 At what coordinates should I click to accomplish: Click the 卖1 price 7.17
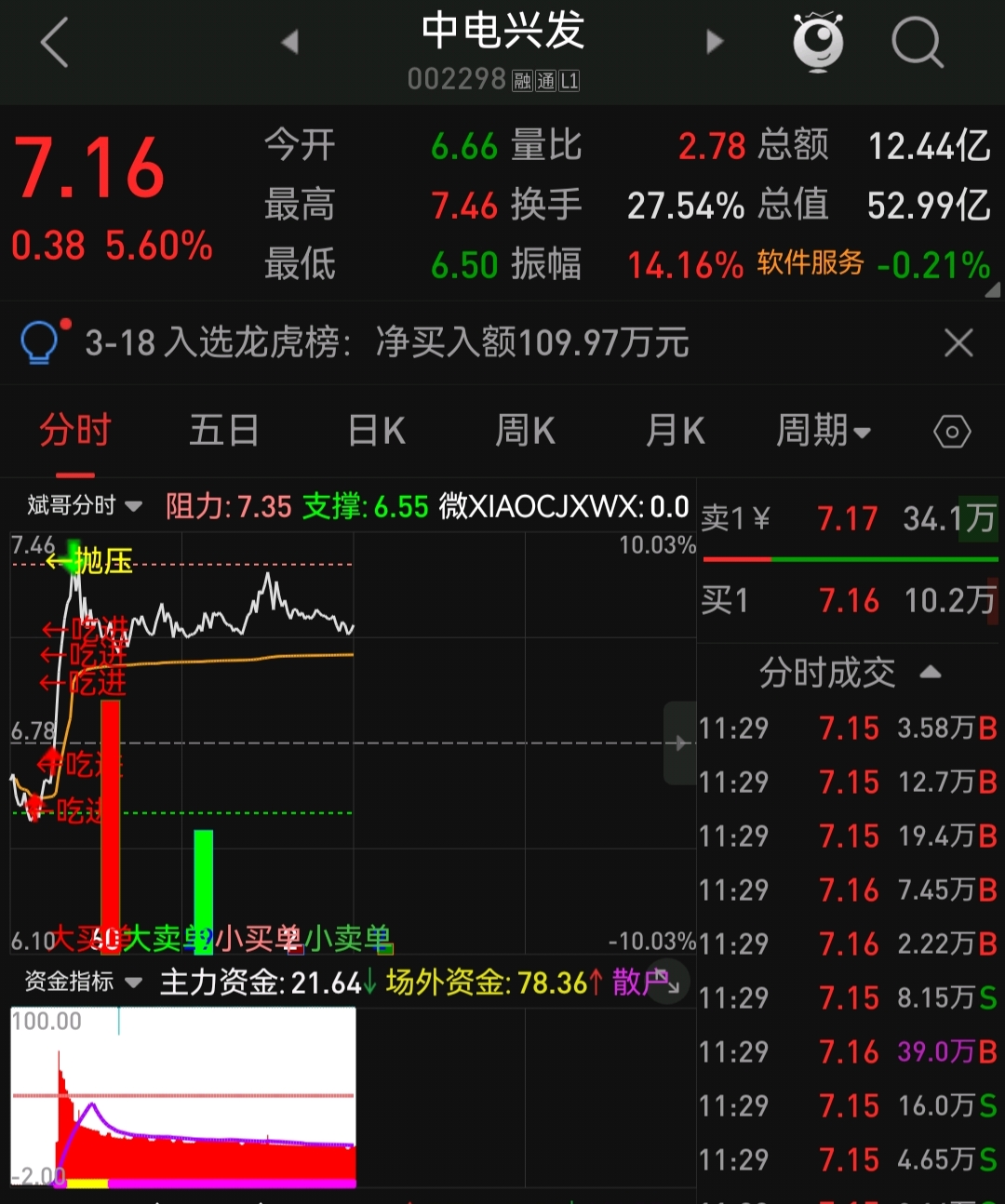point(848,518)
